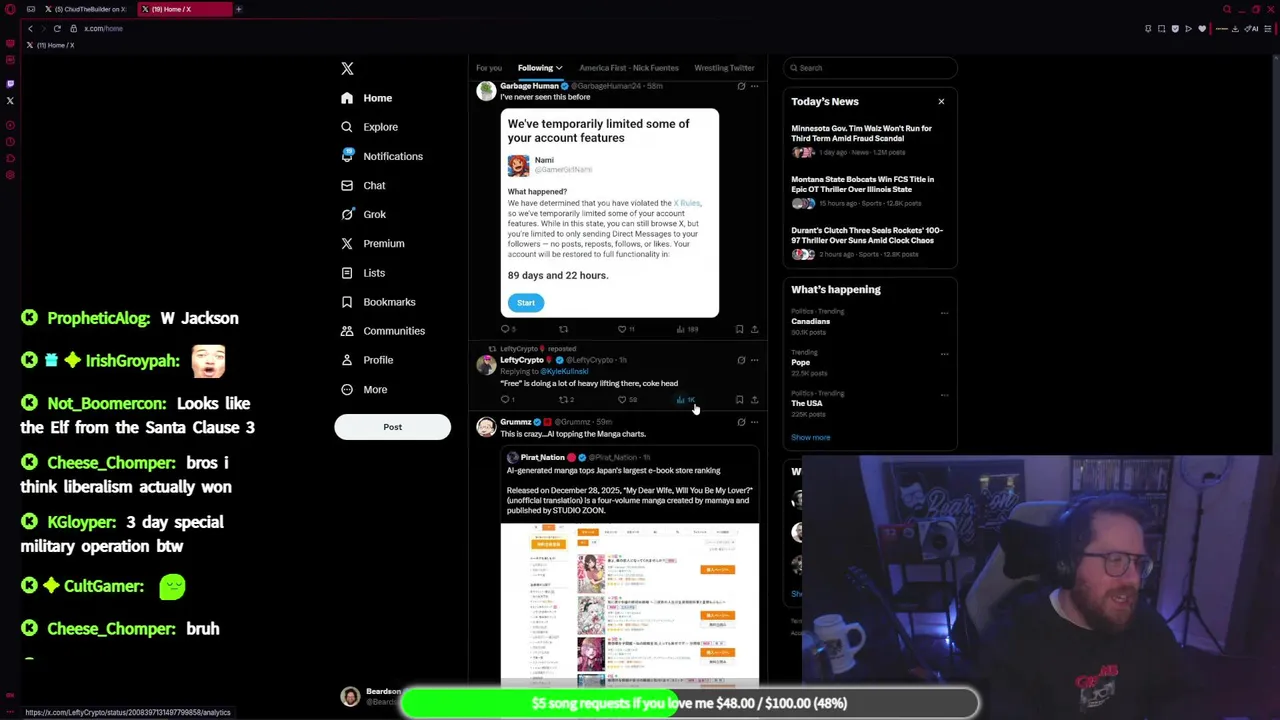Bookmark Garbage Human's post
The height and width of the screenshot is (720, 1280).
739,329
